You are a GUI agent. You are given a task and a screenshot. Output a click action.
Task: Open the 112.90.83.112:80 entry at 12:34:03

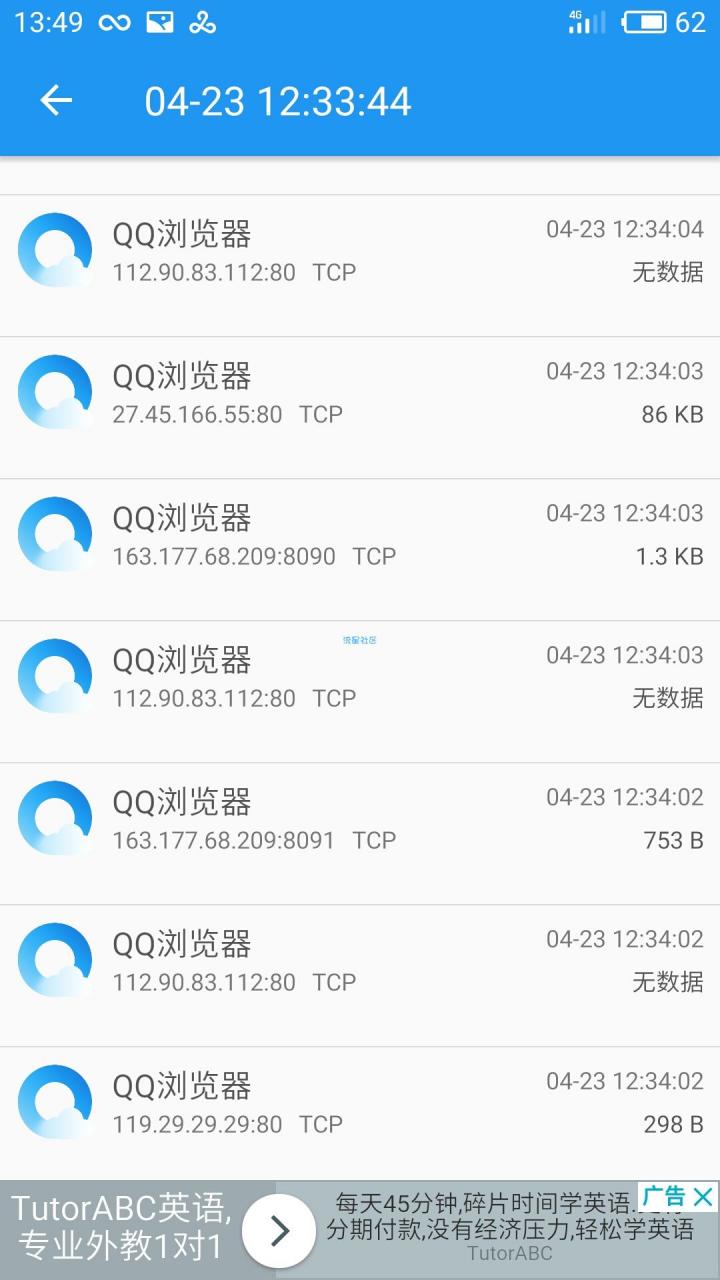360,677
